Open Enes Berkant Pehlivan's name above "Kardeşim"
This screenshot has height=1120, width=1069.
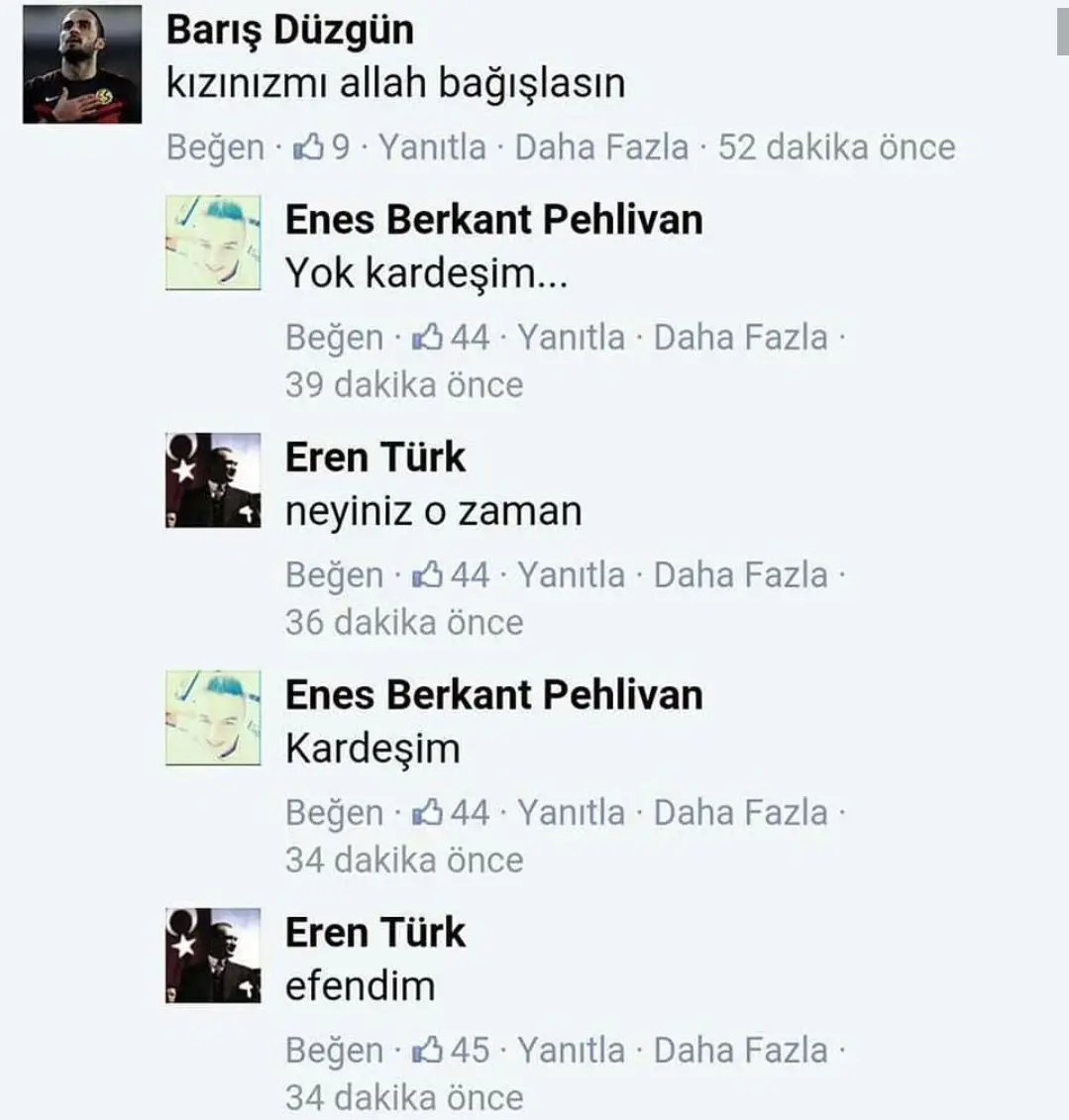pos(493,694)
